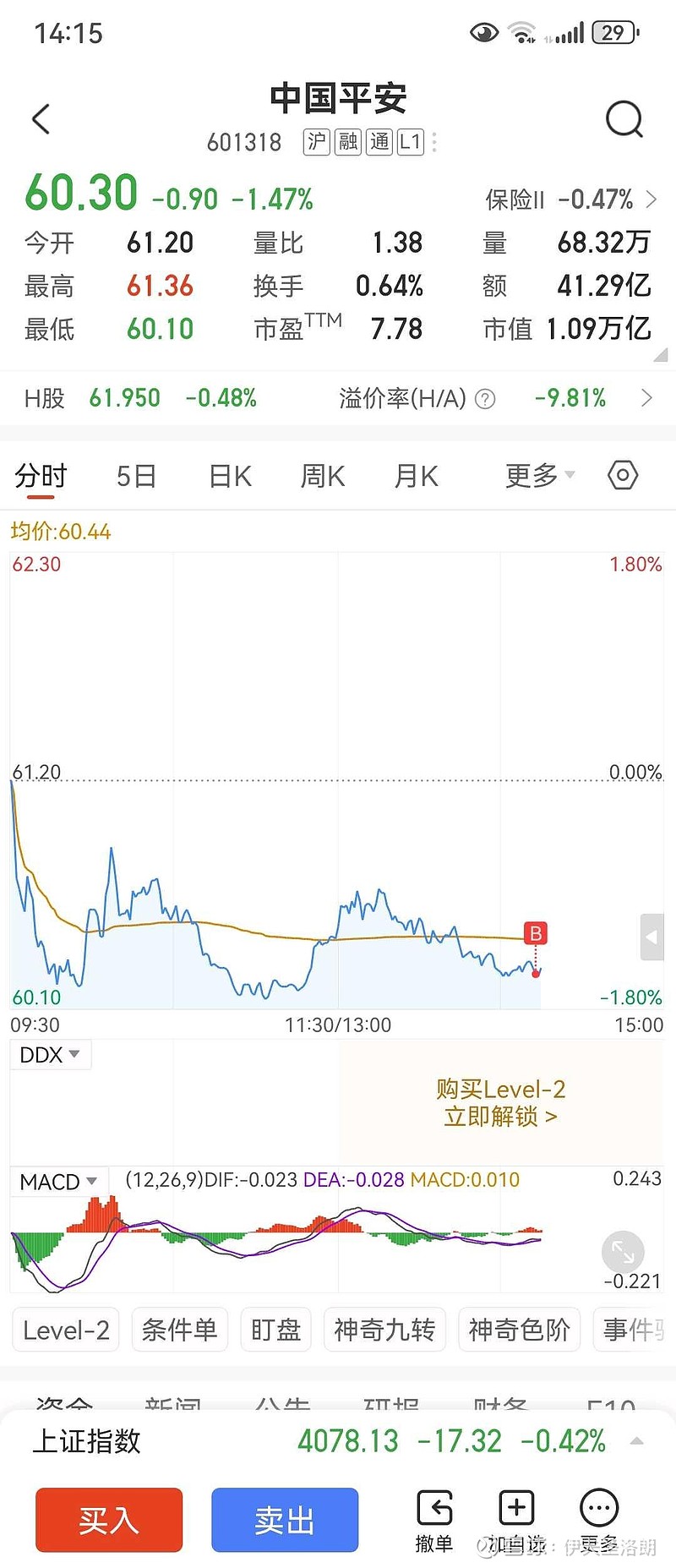Toggle the privacy eye icon in status bar
This screenshot has height=1568, width=676.
pyautogui.click(x=483, y=30)
